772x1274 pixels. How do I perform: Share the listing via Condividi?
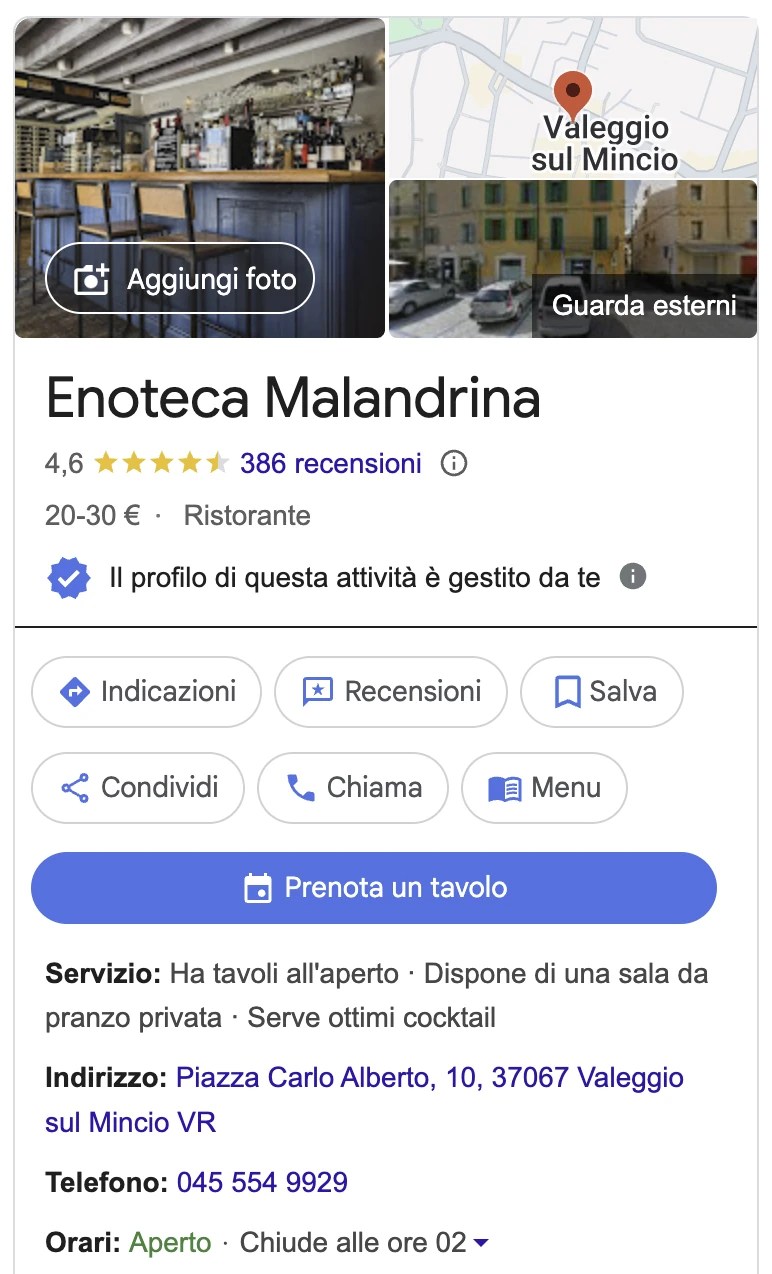point(140,788)
